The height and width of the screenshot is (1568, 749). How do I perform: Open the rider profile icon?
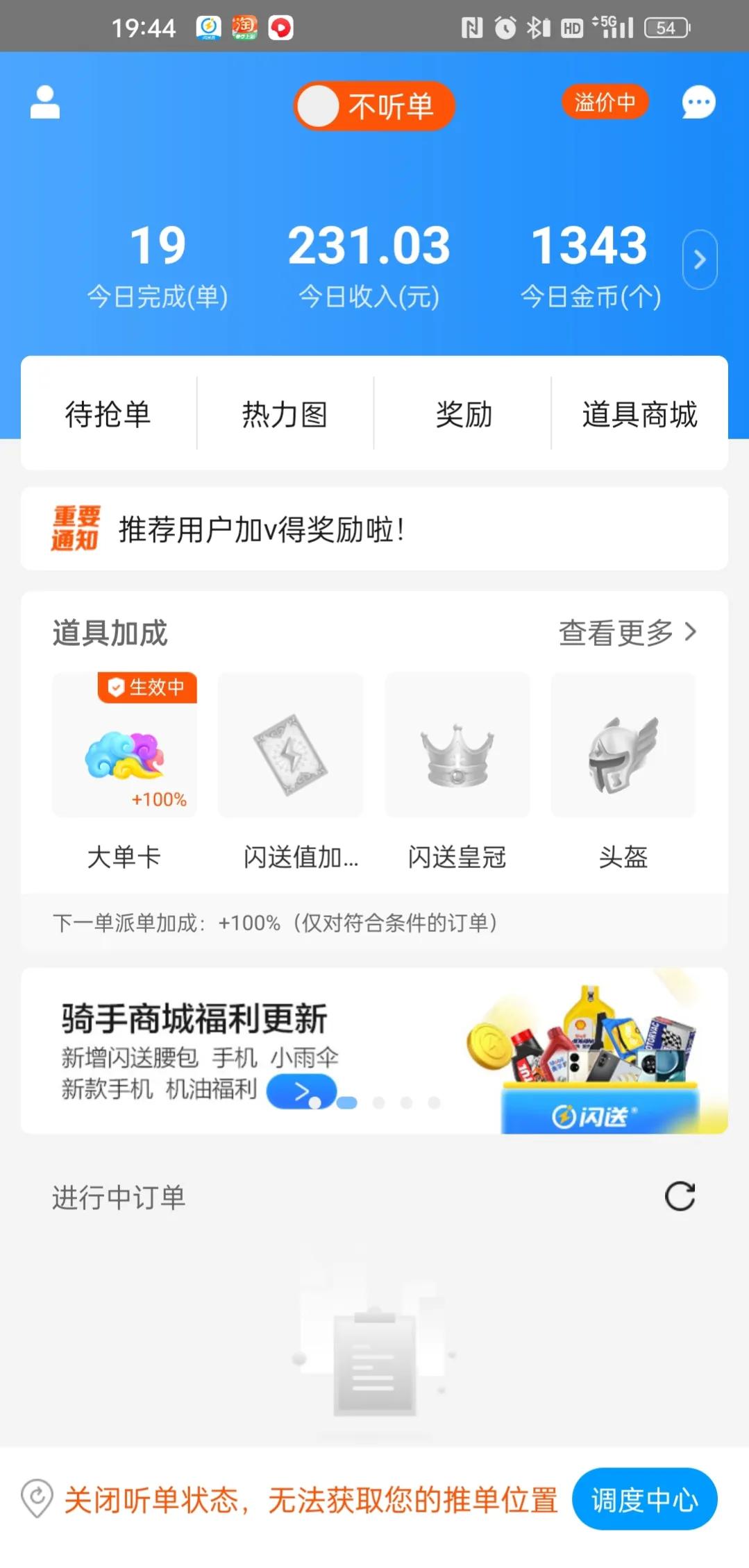coord(44,103)
